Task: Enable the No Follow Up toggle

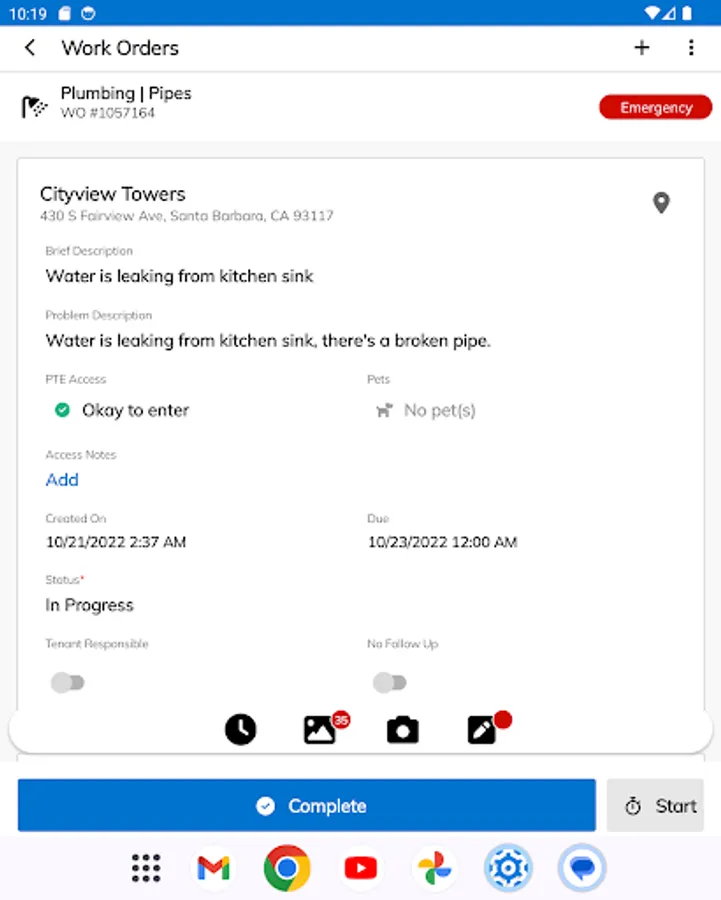Action: tap(390, 682)
